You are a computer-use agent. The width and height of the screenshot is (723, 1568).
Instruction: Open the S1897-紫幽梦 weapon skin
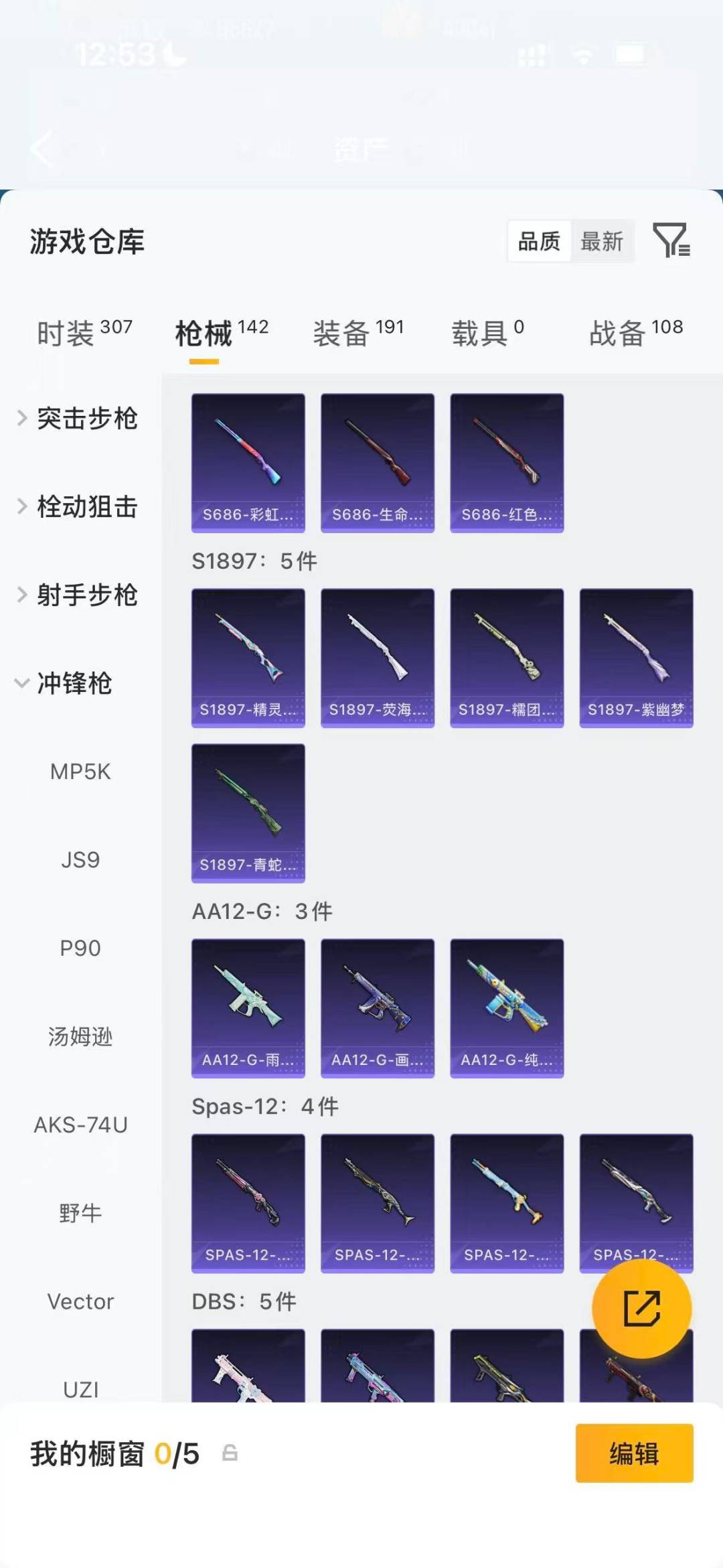[635, 656]
